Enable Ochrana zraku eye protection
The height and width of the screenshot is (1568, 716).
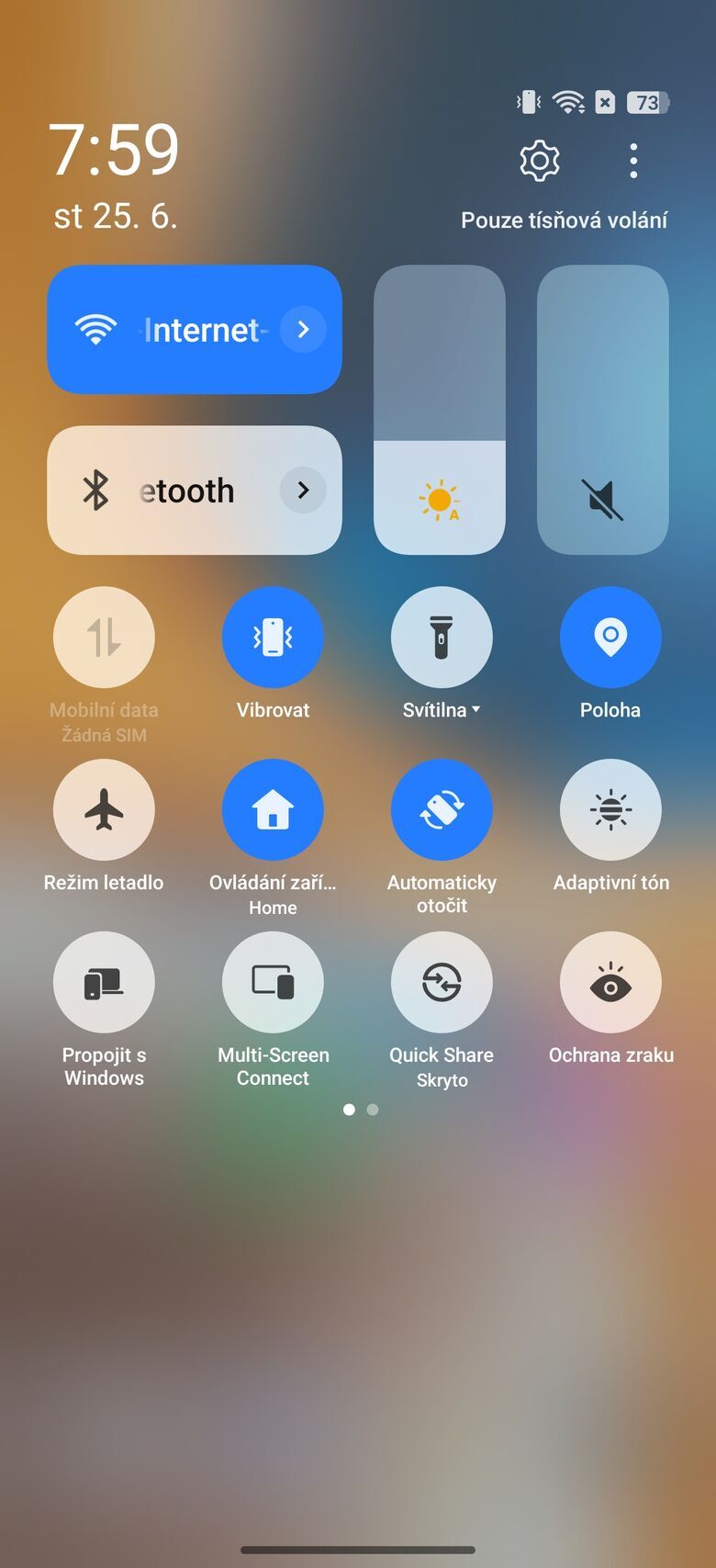point(610,983)
